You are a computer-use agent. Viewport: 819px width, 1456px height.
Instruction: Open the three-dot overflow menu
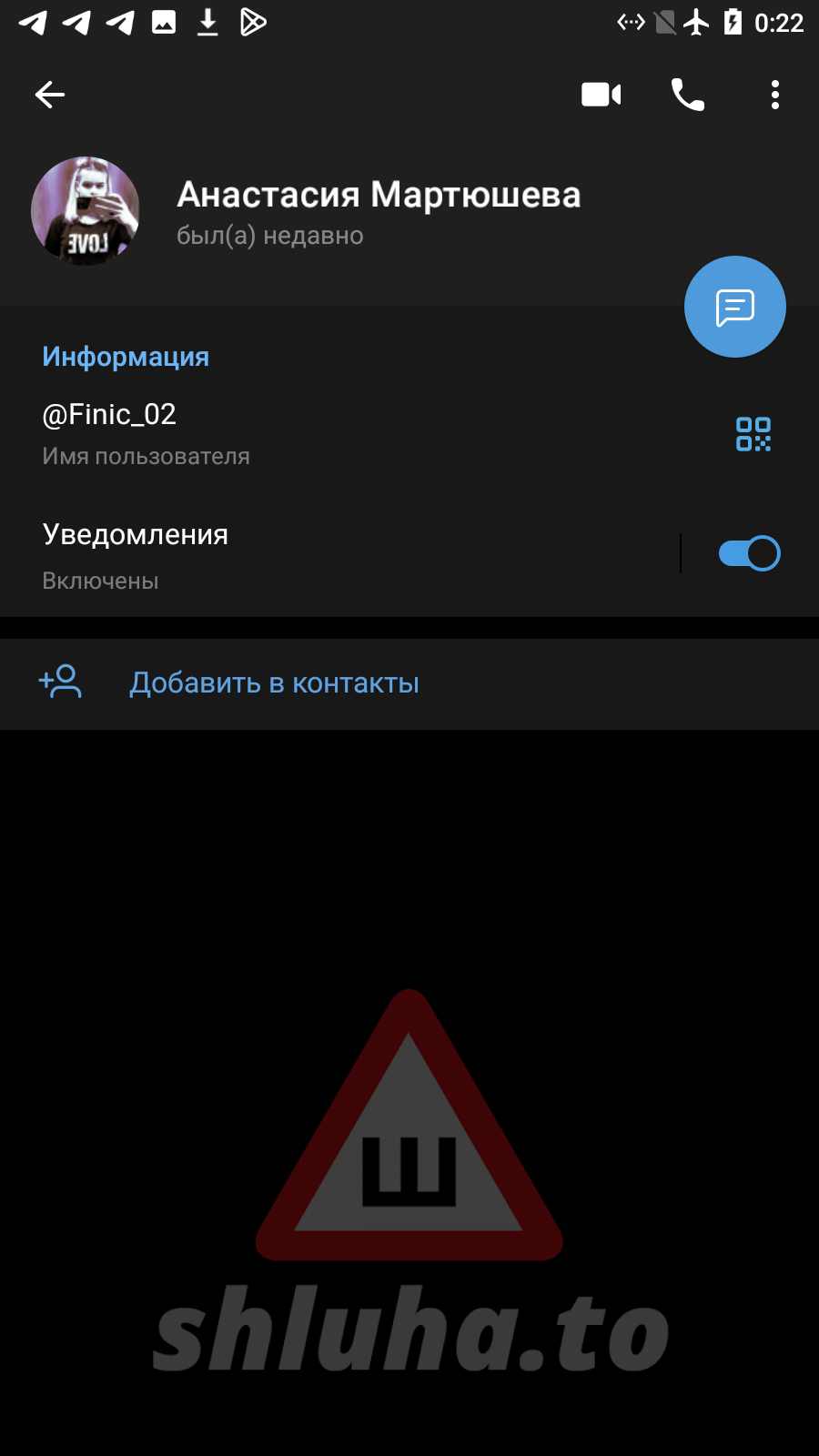(x=774, y=95)
